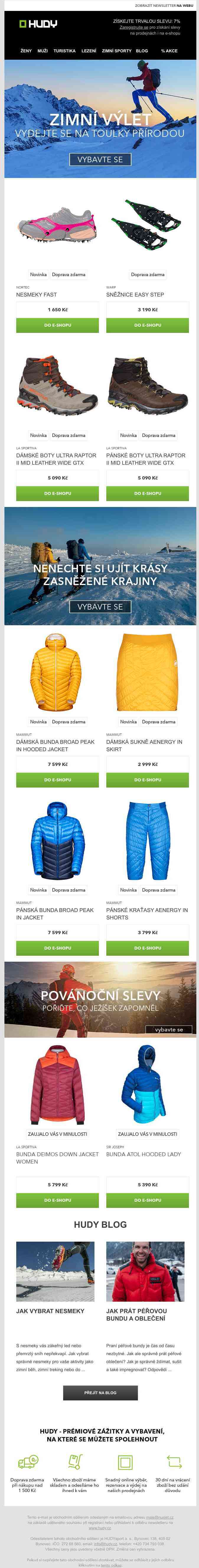Go to ZIMNÍ SPORTY section

tap(116, 51)
